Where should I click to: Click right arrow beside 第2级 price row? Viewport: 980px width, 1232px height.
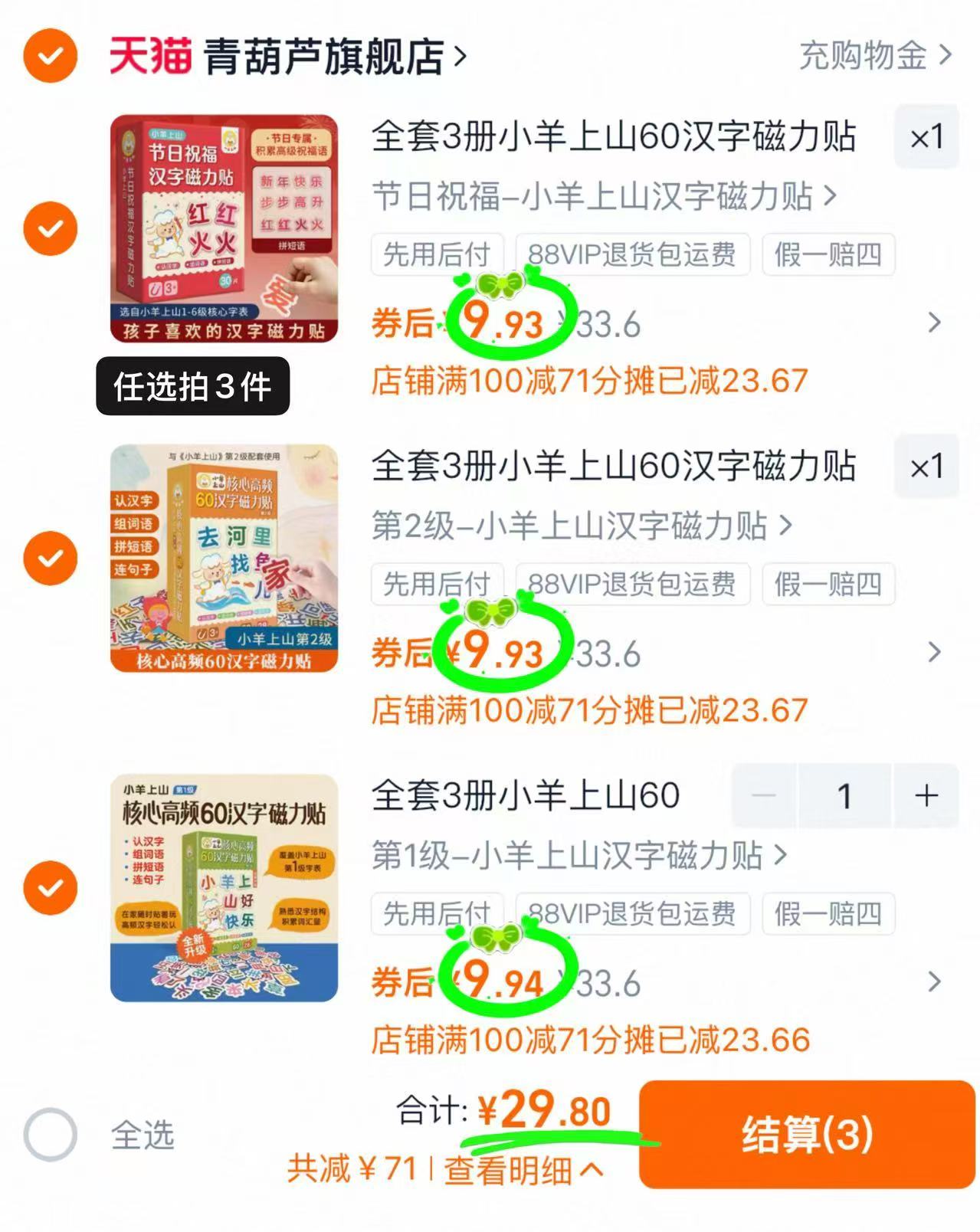click(x=933, y=652)
